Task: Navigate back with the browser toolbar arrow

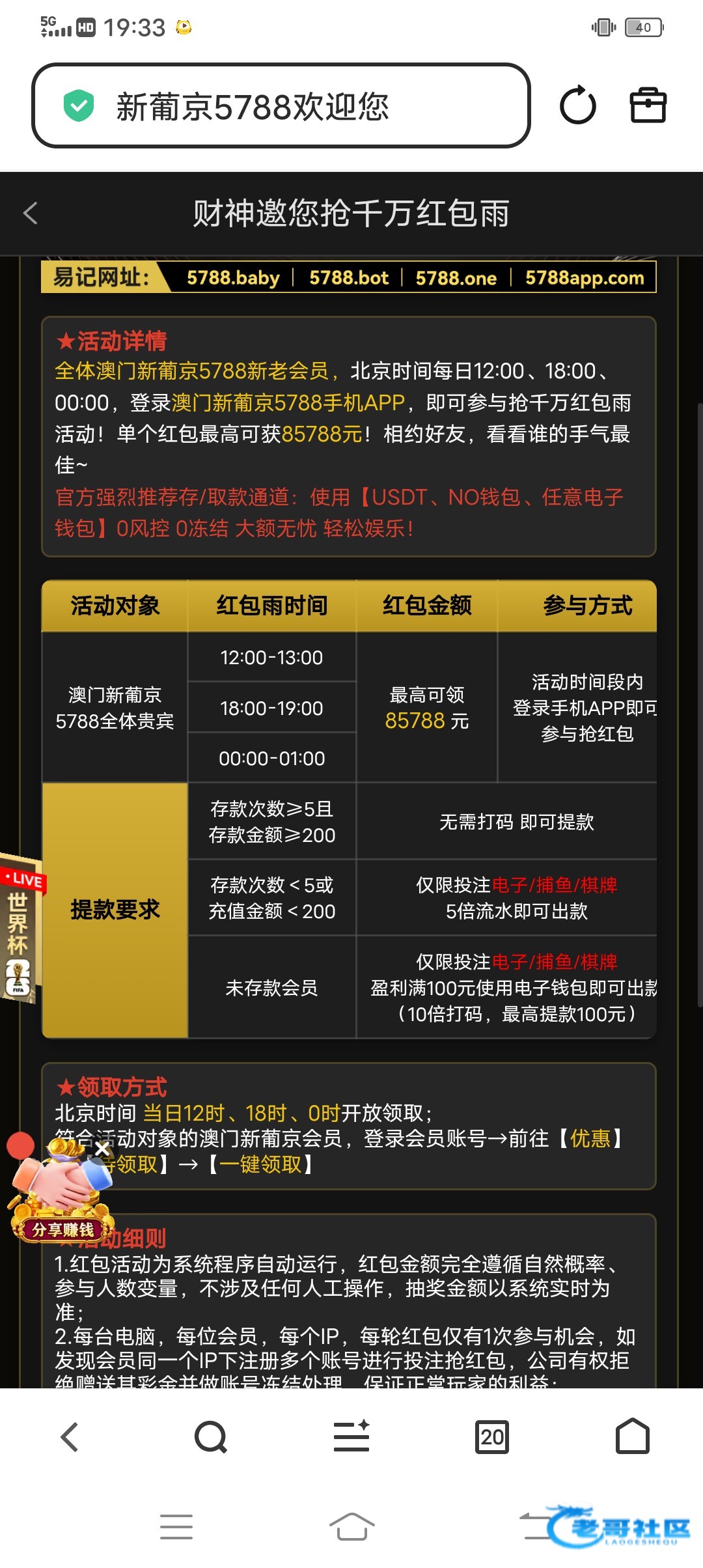Action: point(70,1436)
